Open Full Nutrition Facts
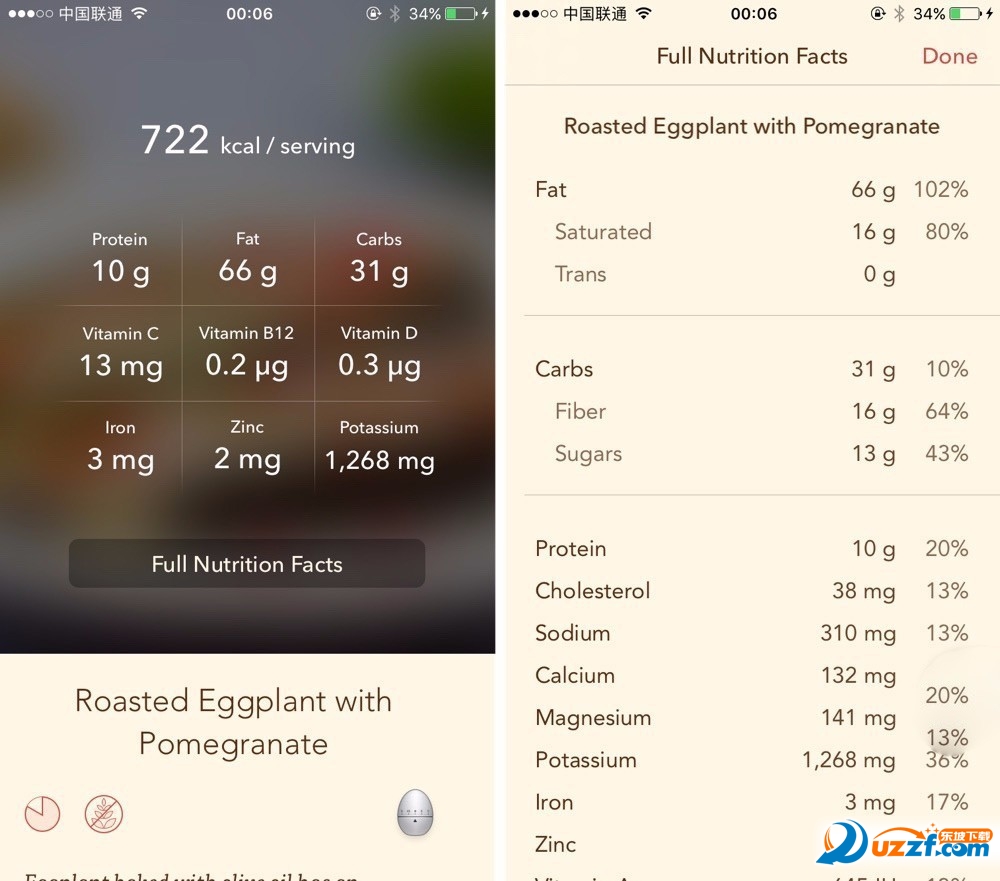The height and width of the screenshot is (881, 1000). (247, 564)
